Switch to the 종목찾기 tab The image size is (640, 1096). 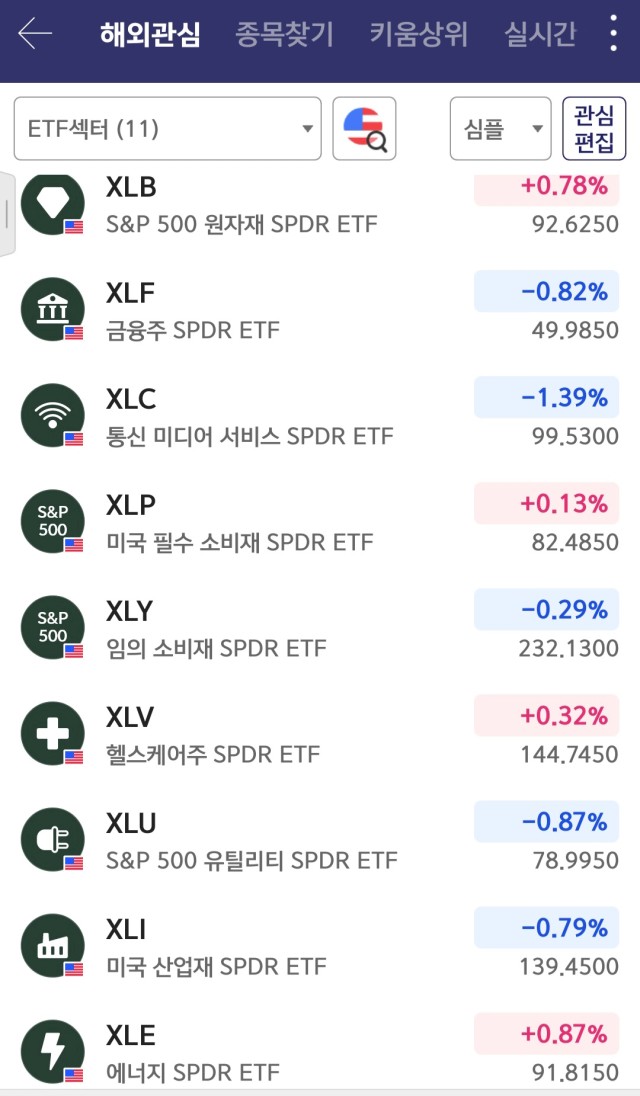click(x=284, y=34)
